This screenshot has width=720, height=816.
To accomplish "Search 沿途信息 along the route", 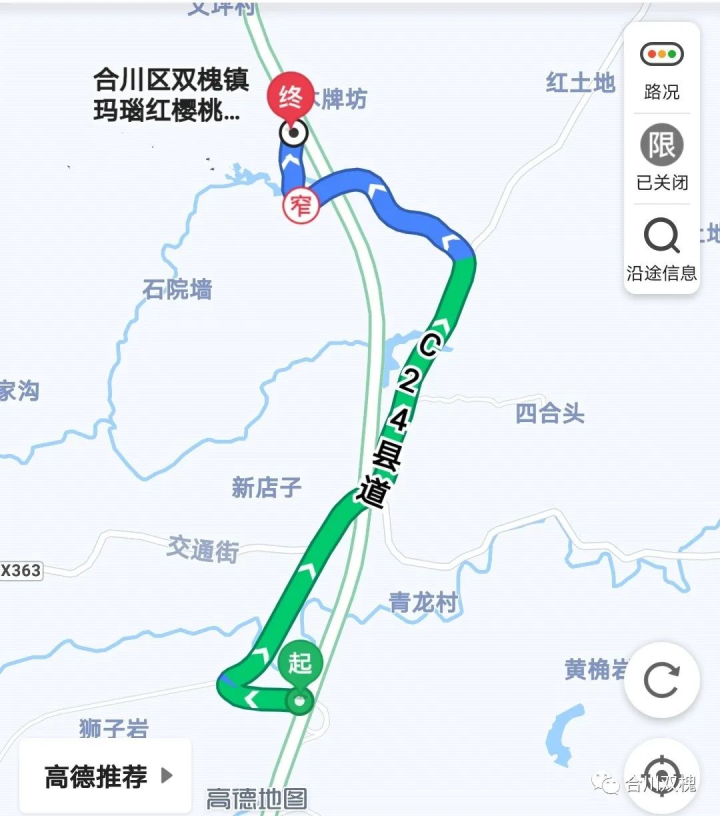I will pyautogui.click(x=661, y=248).
